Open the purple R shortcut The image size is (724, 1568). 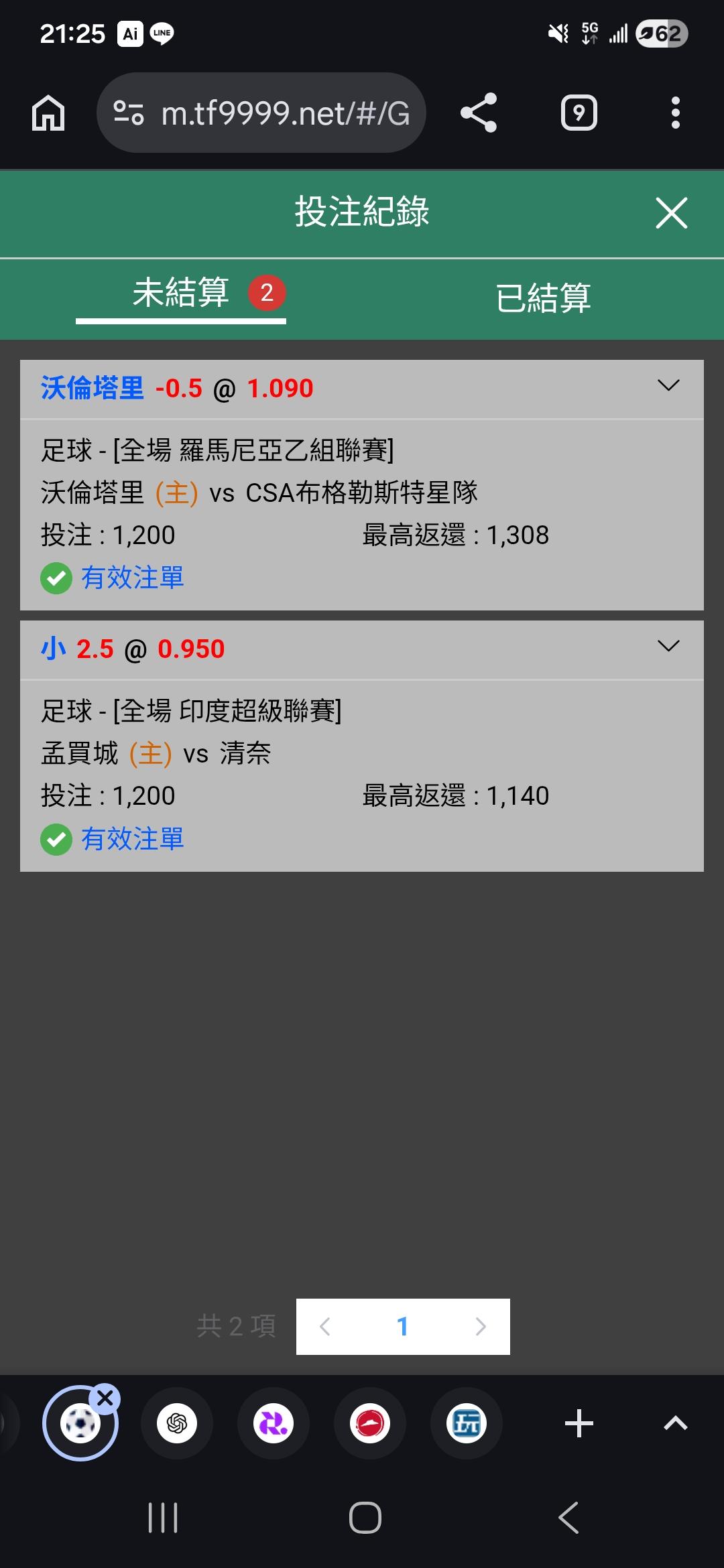(x=274, y=1423)
